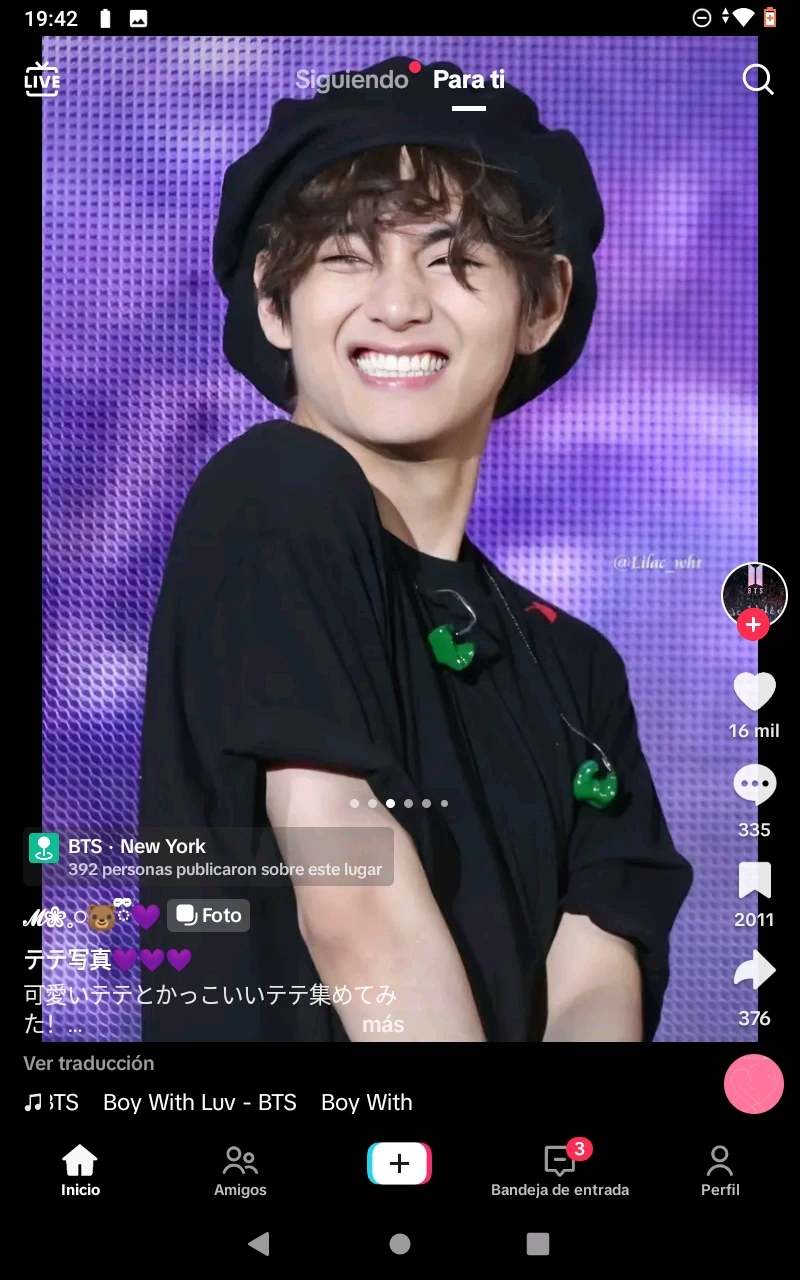
Task: Open Bandeja de entrada inbox
Action: tap(560, 1170)
